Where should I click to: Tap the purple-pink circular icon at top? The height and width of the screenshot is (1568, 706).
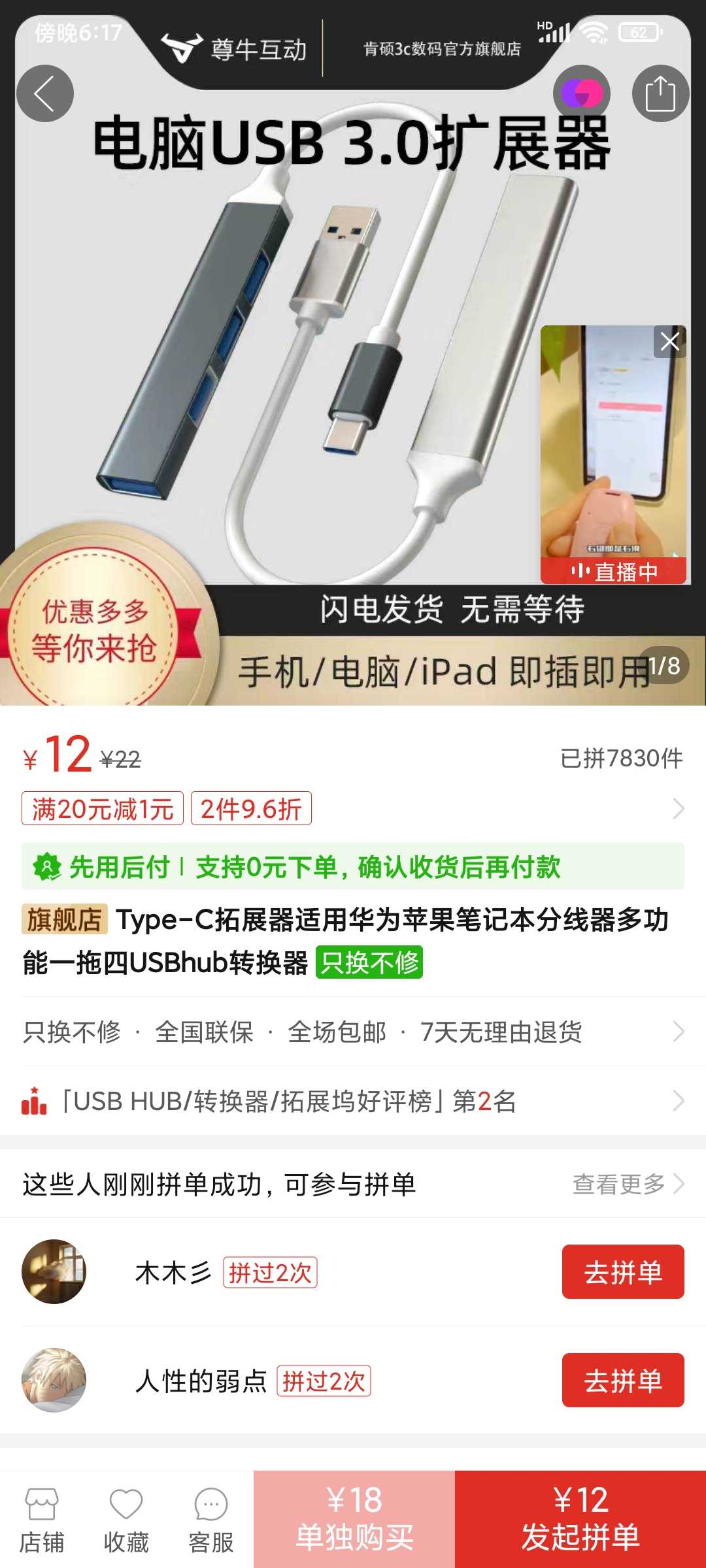(x=581, y=93)
